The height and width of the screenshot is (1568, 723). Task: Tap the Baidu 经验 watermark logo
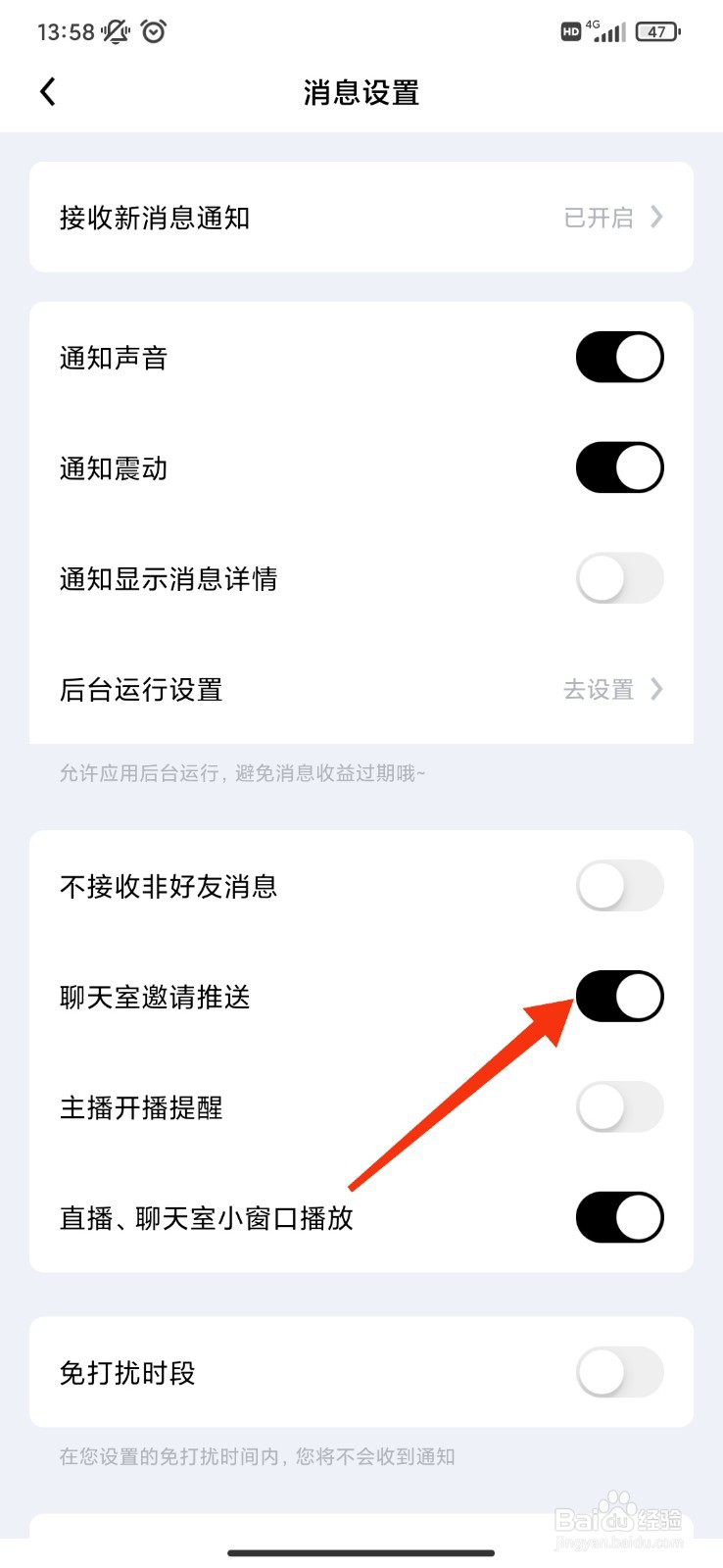[x=617, y=1514]
